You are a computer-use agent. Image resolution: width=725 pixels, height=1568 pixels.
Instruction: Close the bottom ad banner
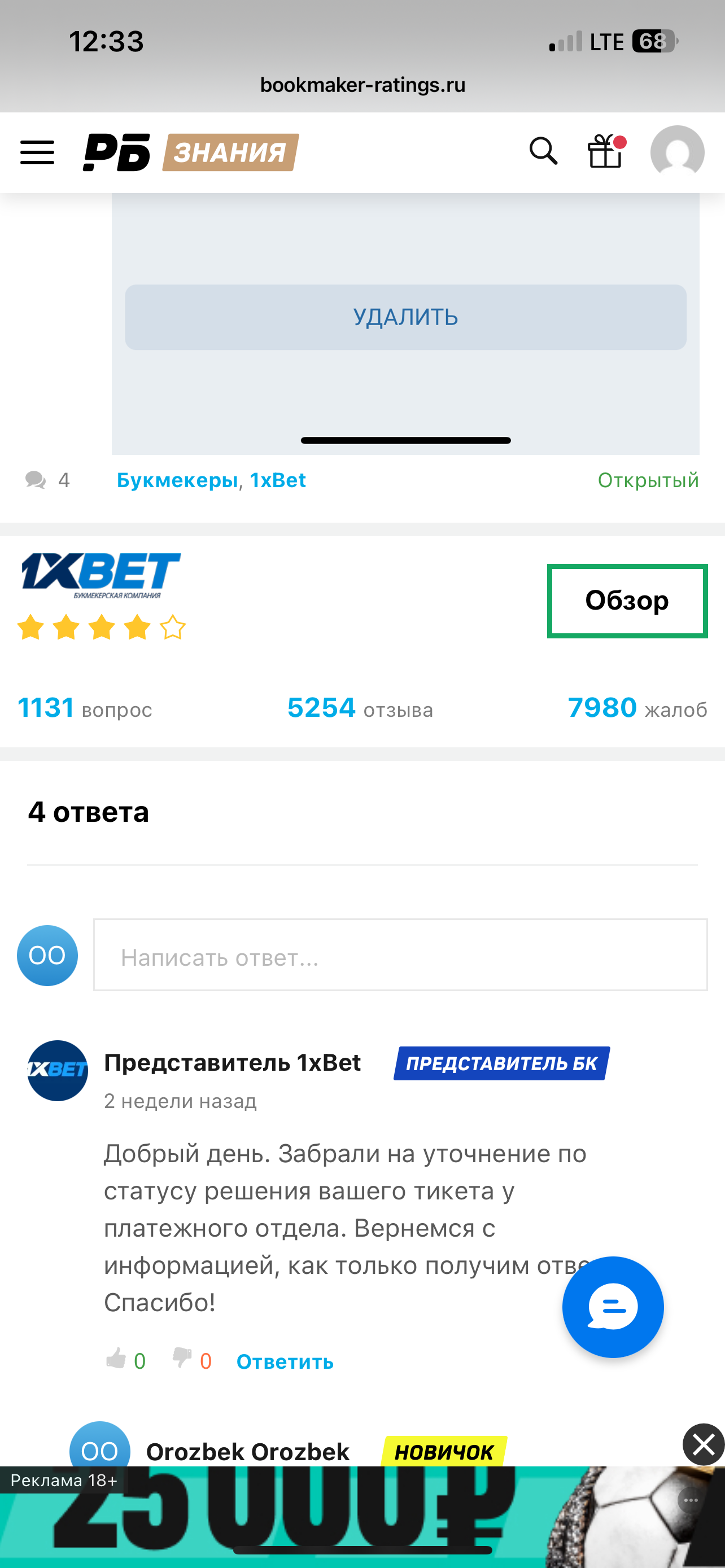pos(703,1444)
